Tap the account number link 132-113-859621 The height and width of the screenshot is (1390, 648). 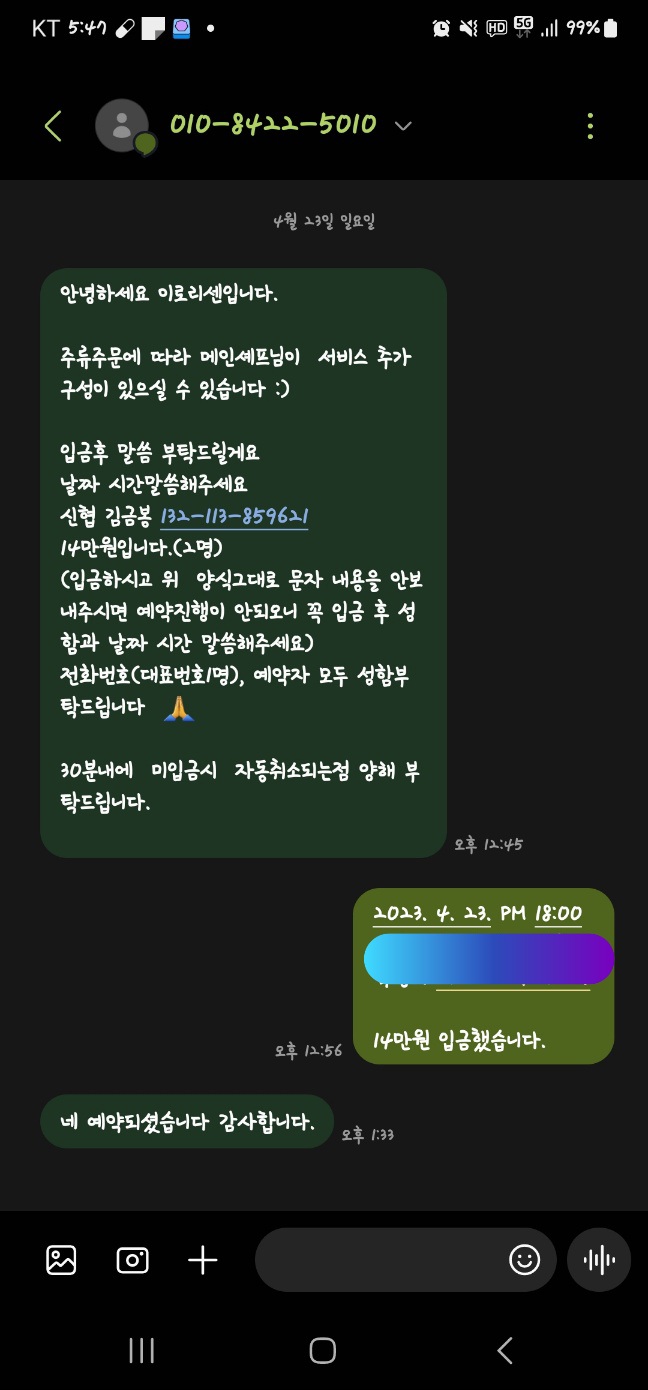234,517
